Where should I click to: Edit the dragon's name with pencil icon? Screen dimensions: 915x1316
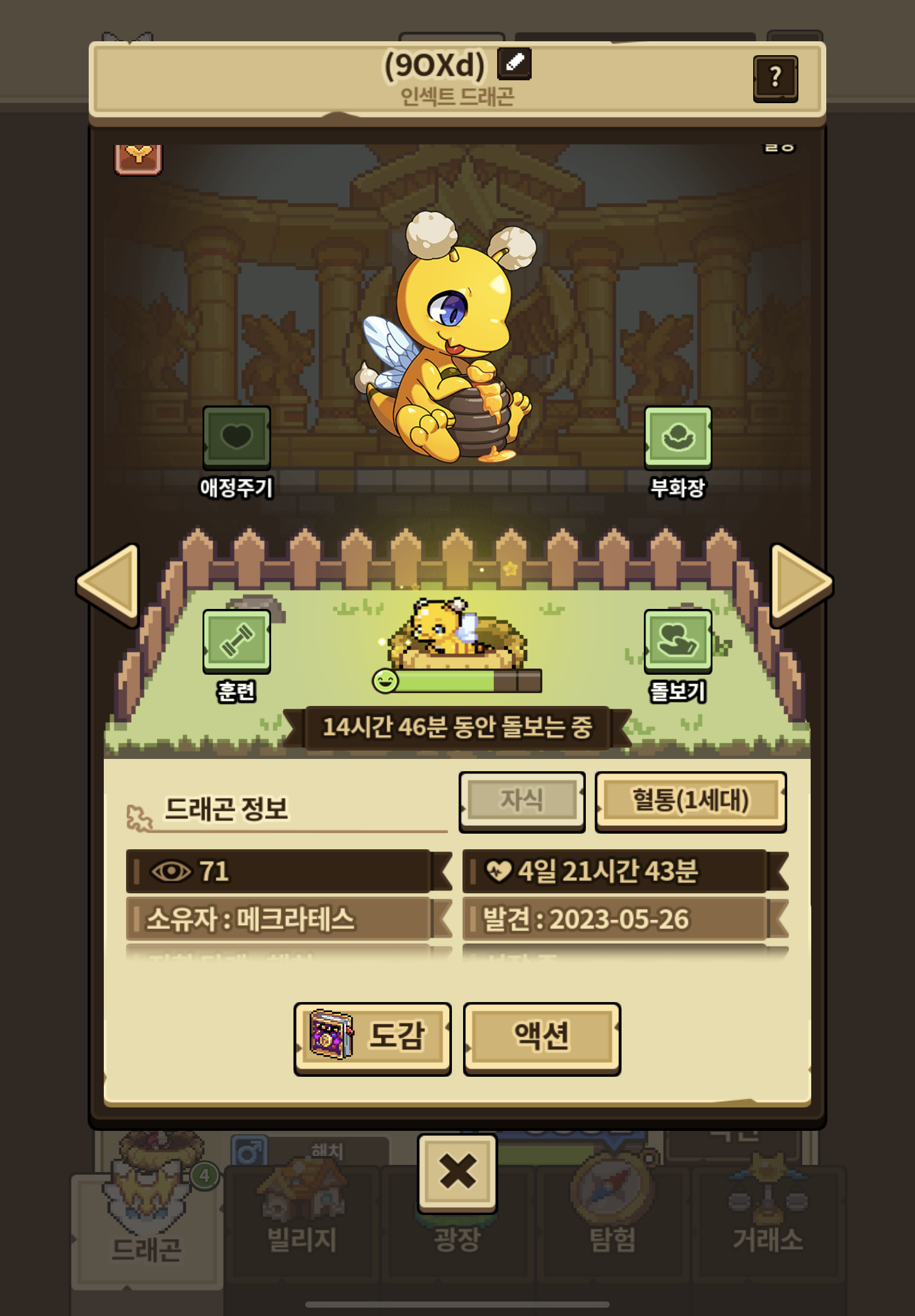pyautogui.click(x=514, y=63)
